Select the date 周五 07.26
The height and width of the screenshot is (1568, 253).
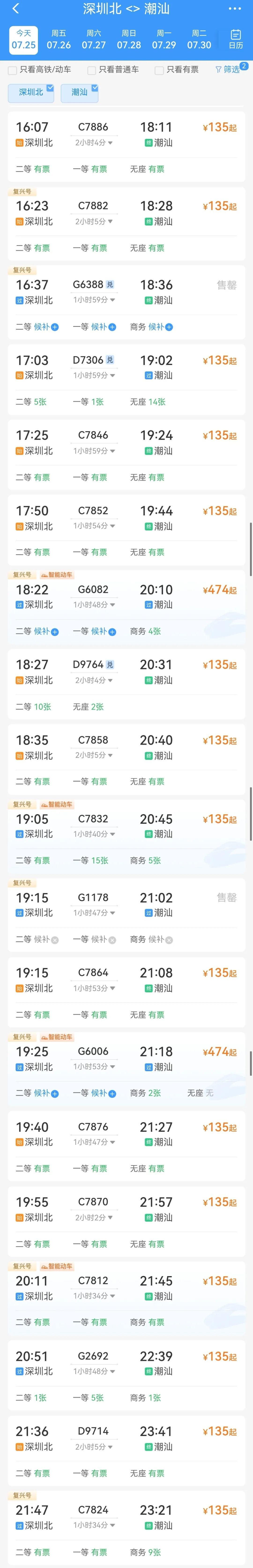click(59, 40)
